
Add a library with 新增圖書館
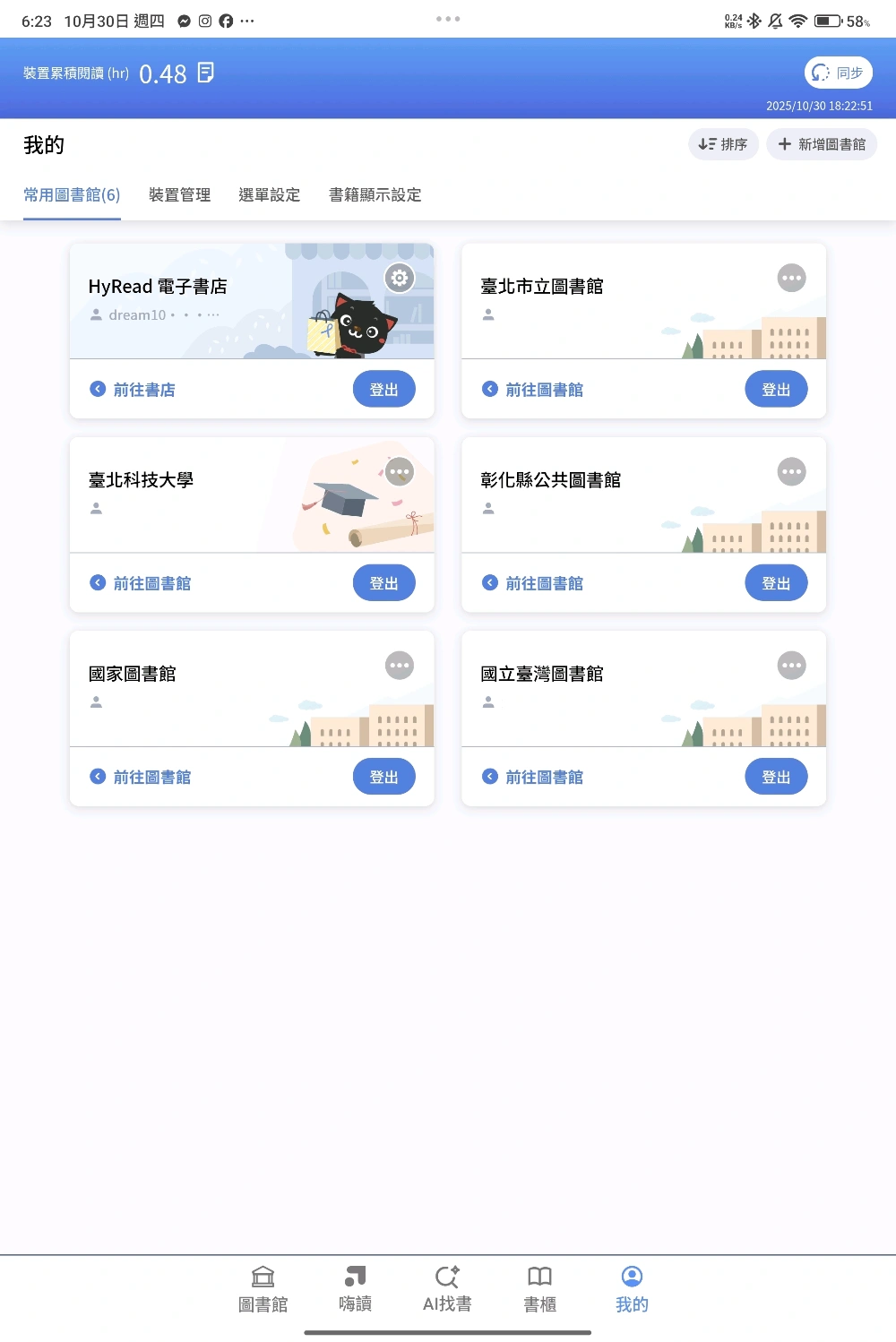tap(822, 144)
